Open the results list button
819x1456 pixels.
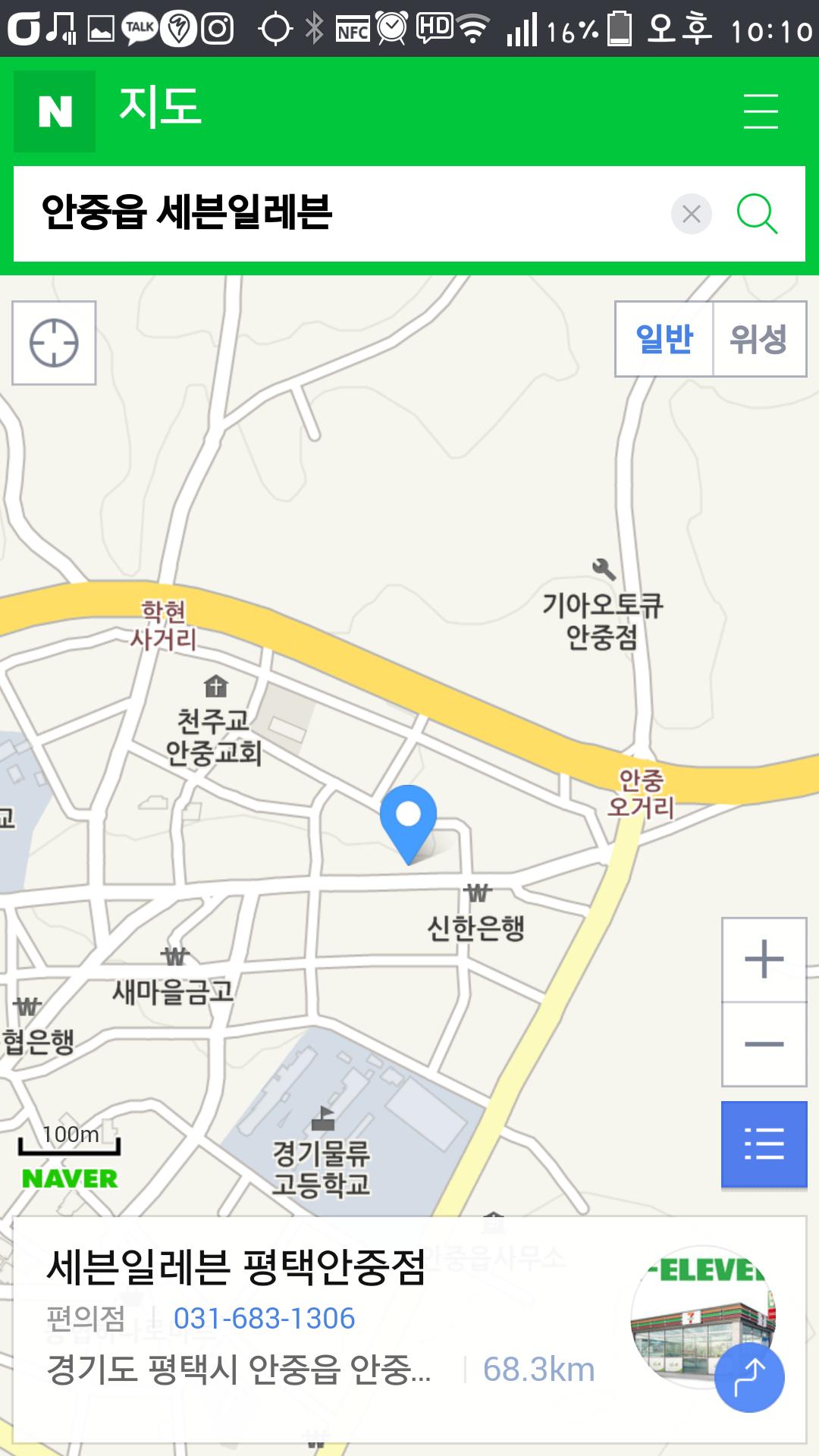pos(764,1144)
